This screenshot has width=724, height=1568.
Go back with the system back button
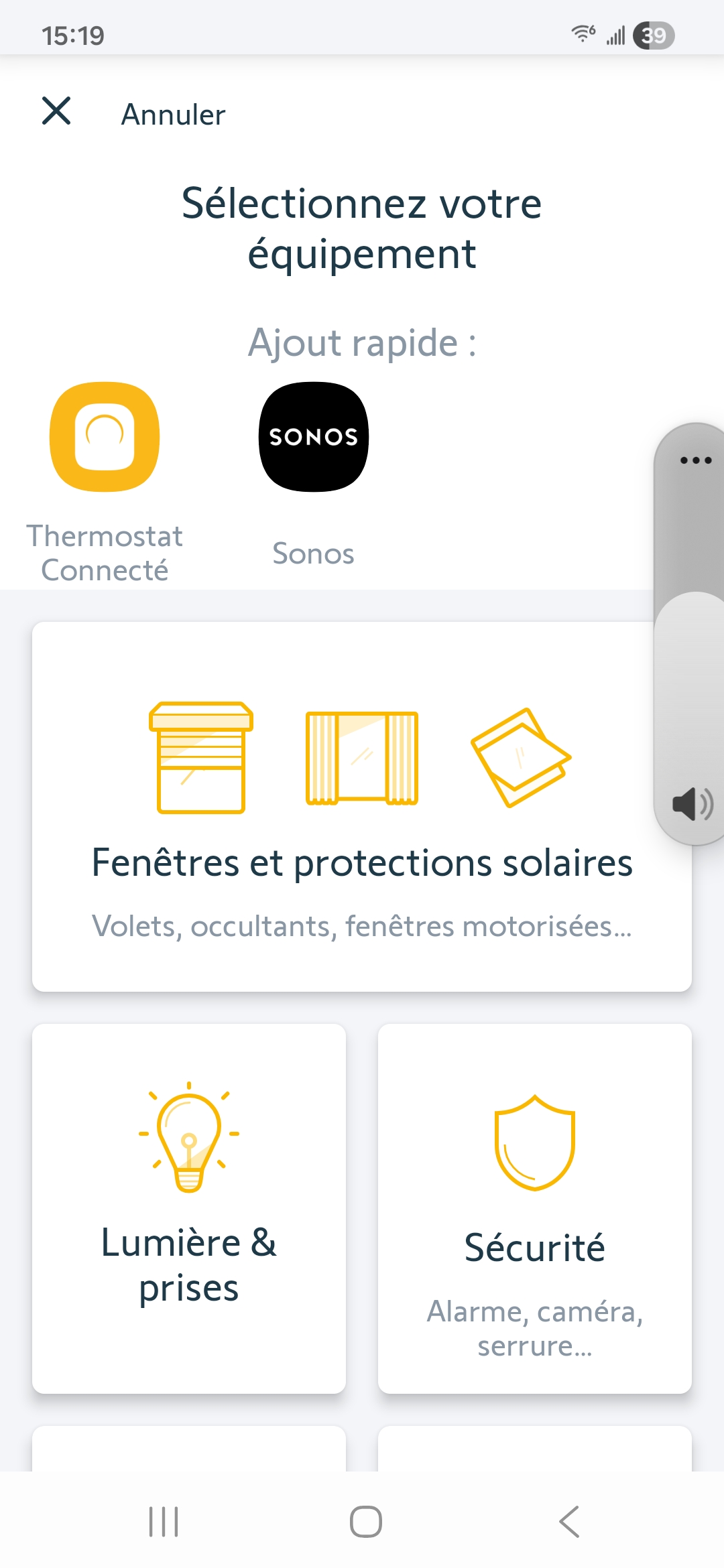(x=569, y=1521)
